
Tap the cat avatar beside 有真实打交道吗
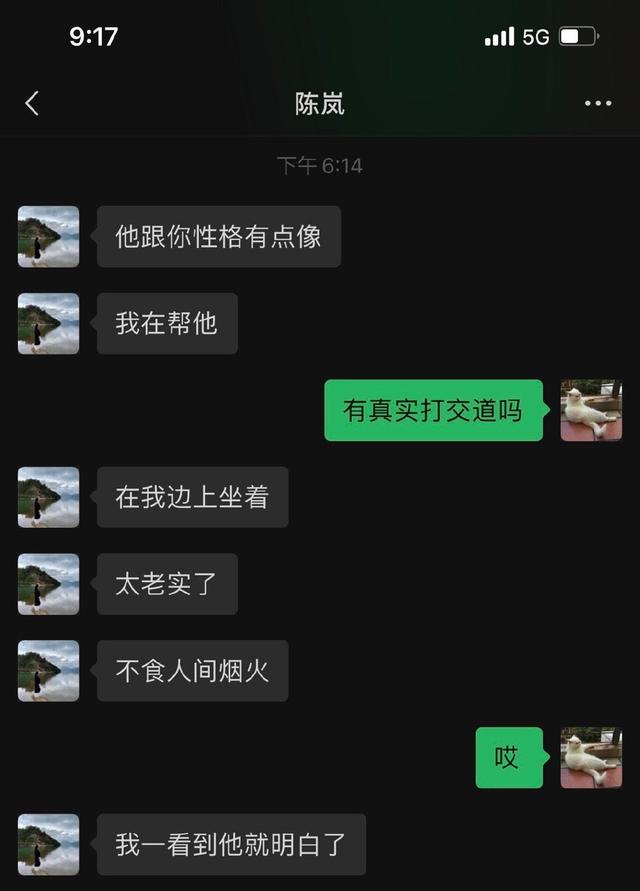pyautogui.click(x=591, y=410)
